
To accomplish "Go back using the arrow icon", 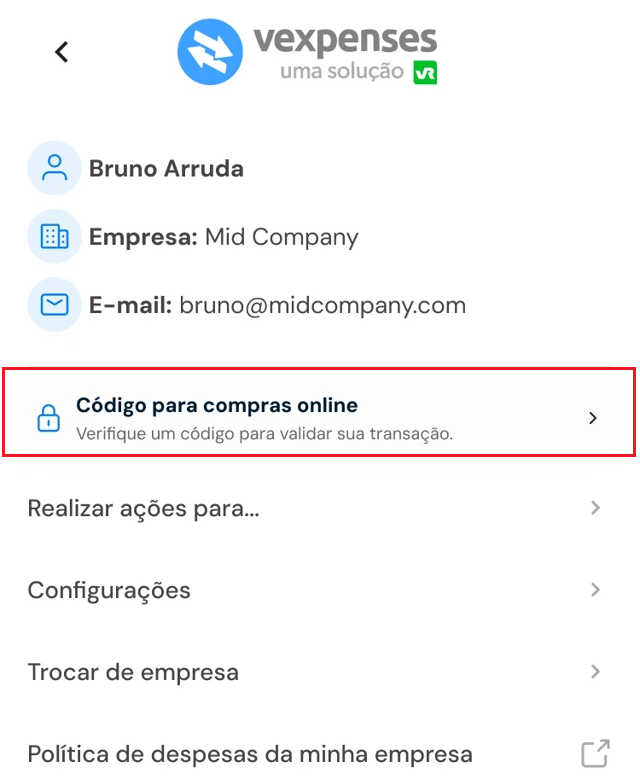I will tap(62, 52).
